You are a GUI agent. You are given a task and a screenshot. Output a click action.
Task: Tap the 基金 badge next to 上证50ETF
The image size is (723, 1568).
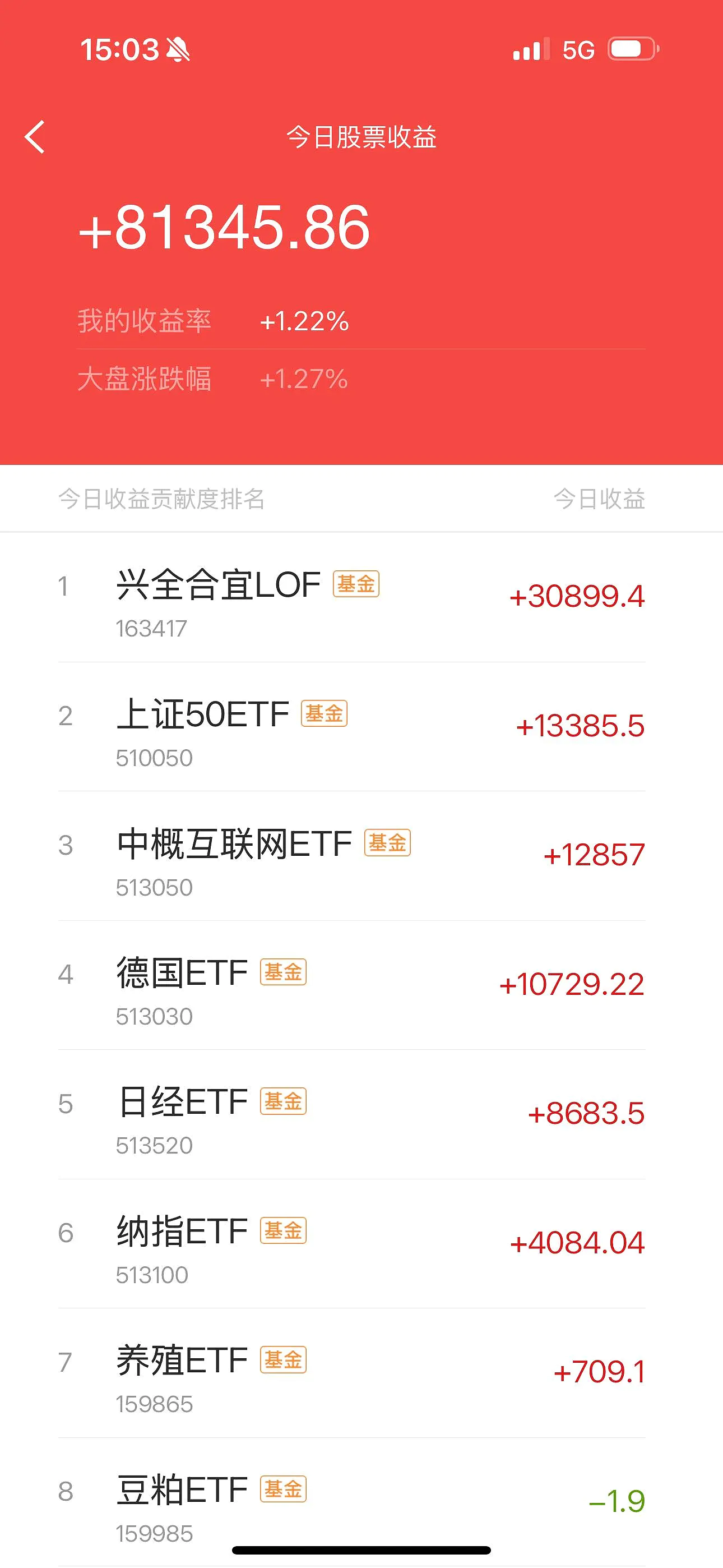click(x=323, y=714)
